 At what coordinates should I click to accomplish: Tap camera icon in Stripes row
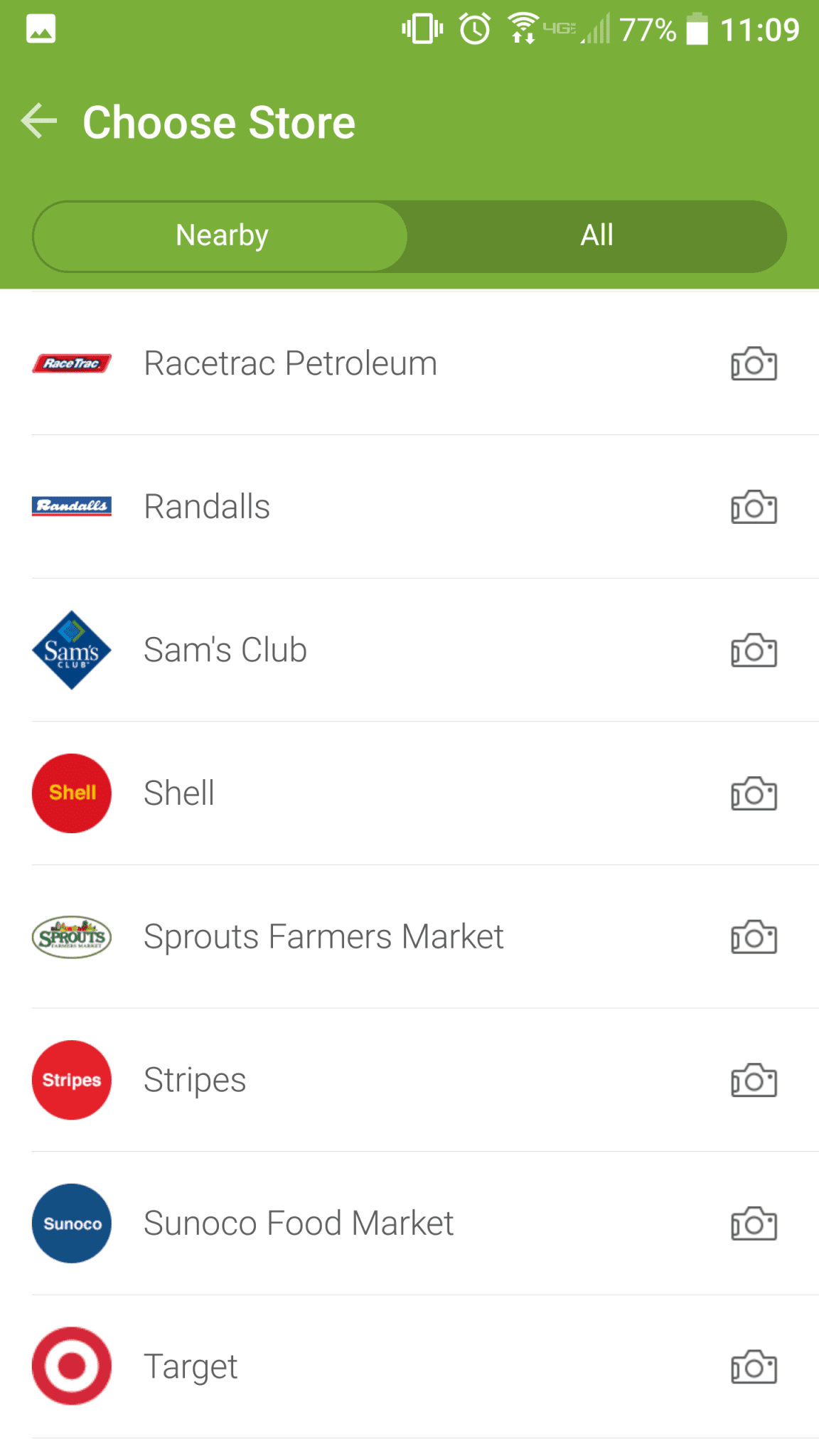coord(754,1081)
